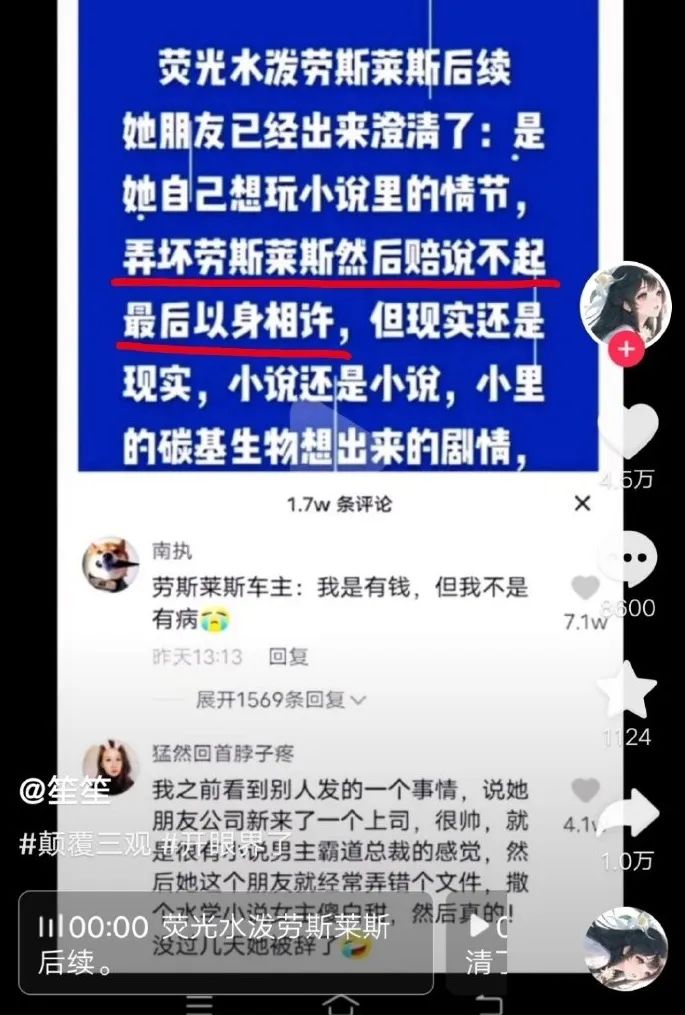Image resolution: width=685 pixels, height=1015 pixels.
Task: Follow the creator with the red plus button
Action: 626,349
